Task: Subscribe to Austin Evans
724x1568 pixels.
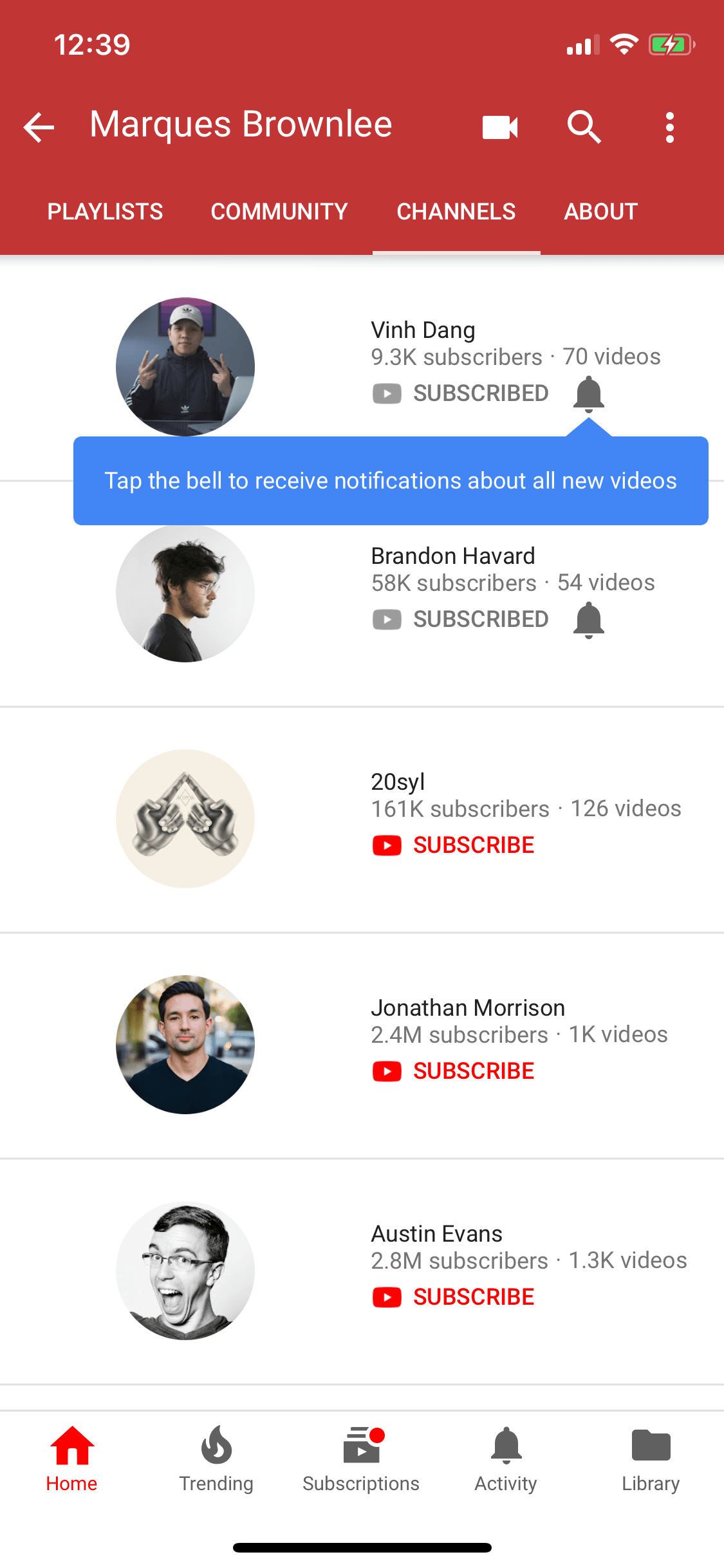Action: pyautogui.click(x=454, y=1297)
